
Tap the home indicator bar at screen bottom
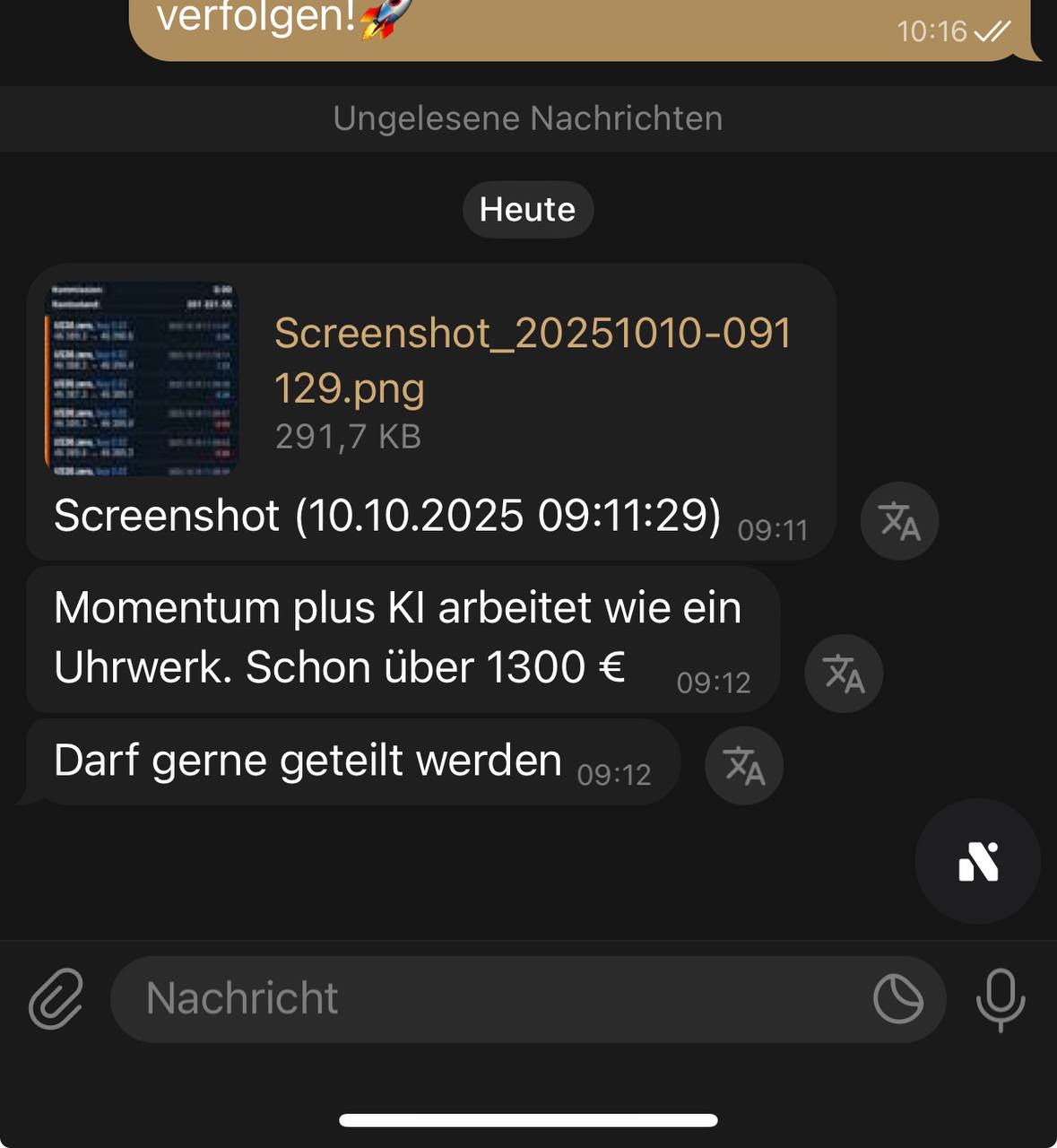pyautogui.click(x=528, y=1118)
